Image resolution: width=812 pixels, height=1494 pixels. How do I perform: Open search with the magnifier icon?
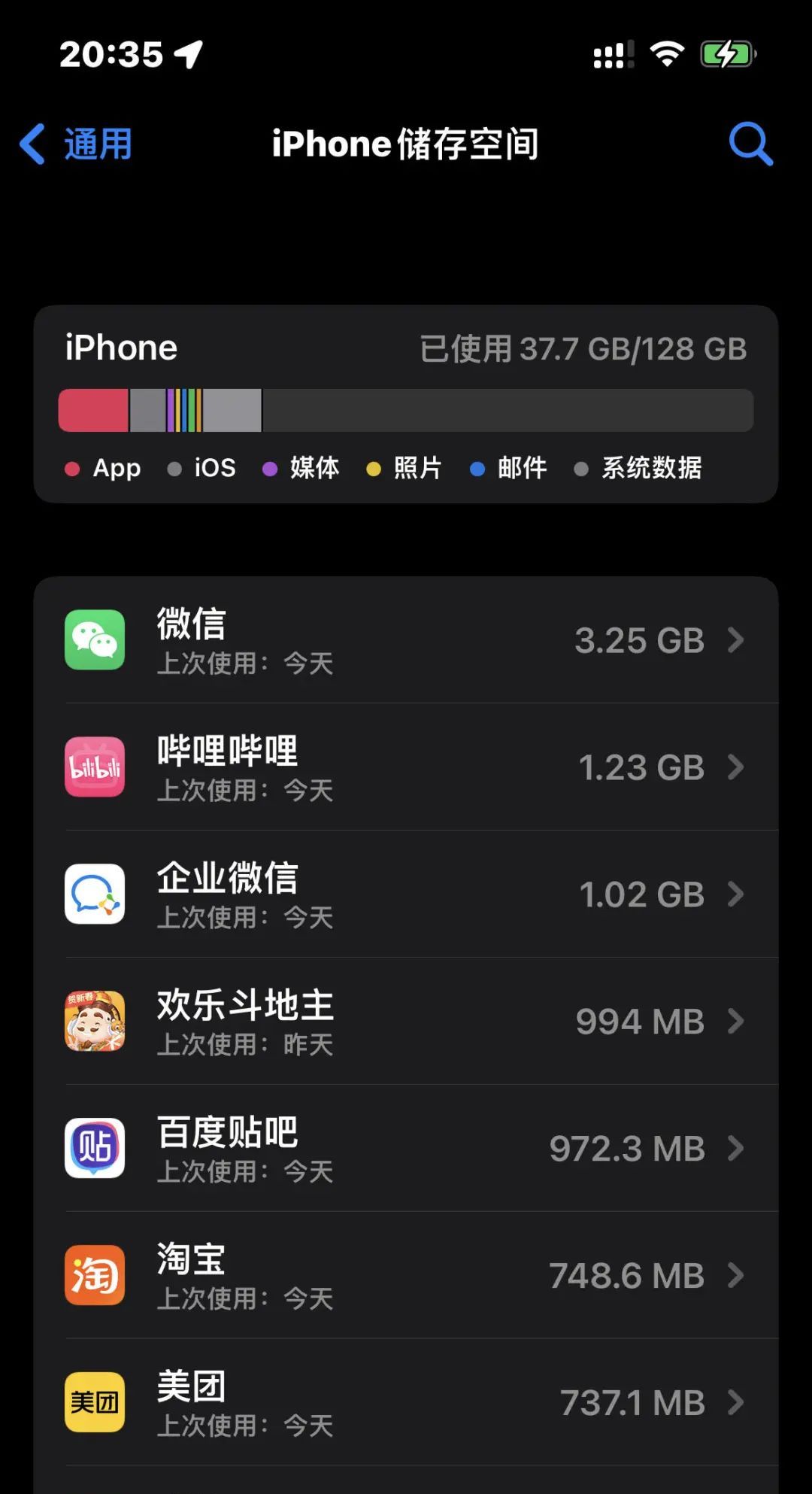750,144
